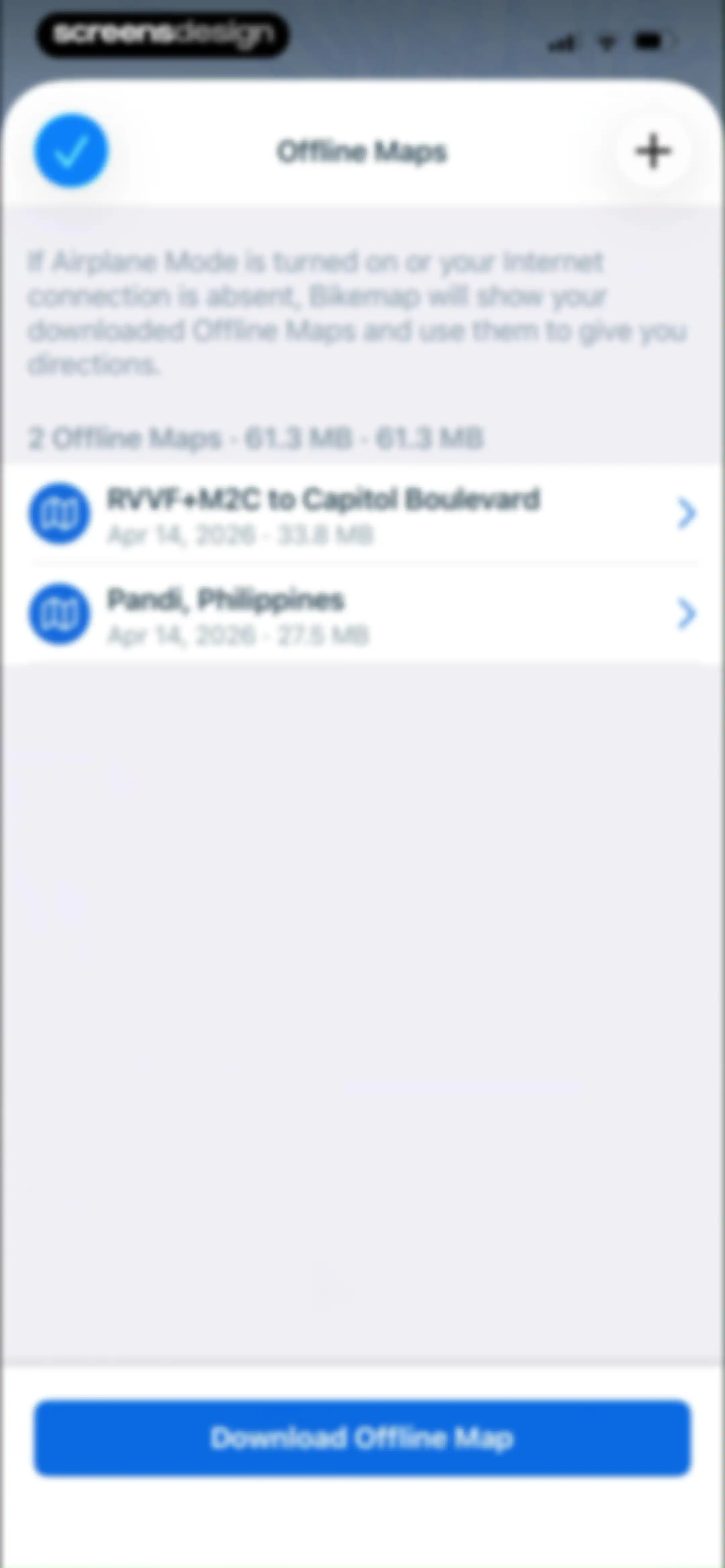Tap the blue checkmark done button
Screen dimensions: 725x1568
[71, 150]
